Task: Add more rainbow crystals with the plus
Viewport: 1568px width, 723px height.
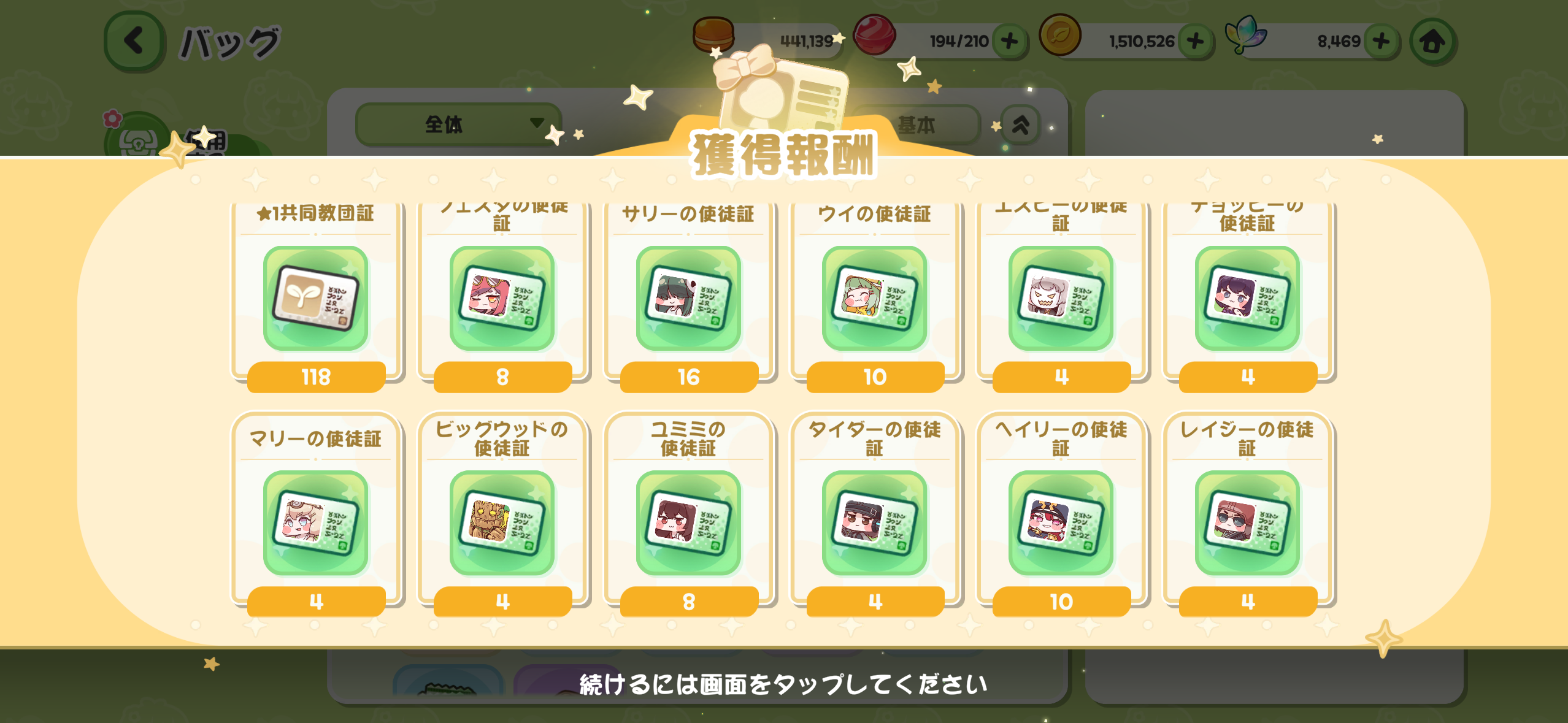Action: point(1382,42)
